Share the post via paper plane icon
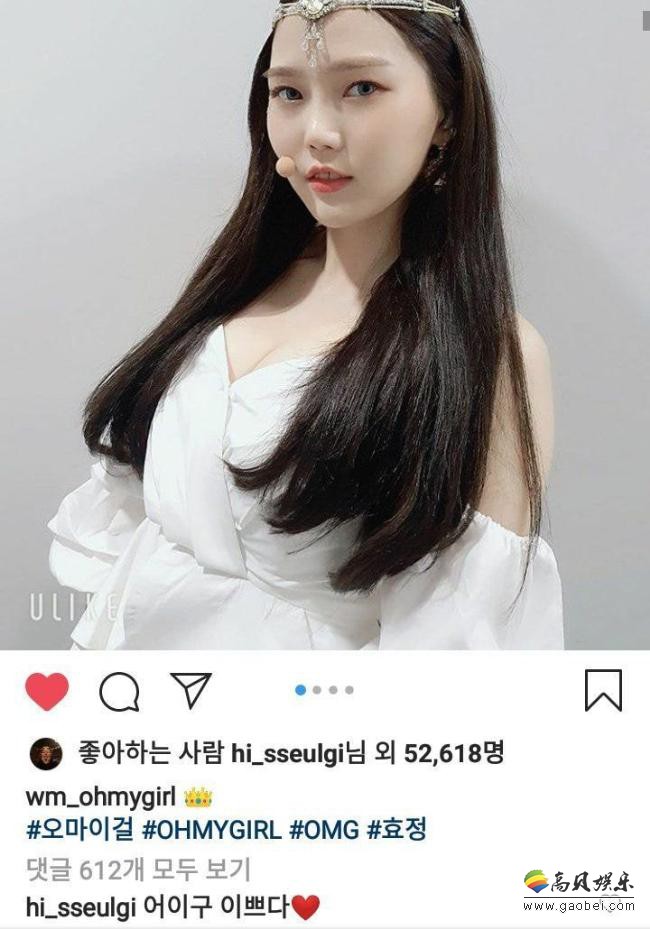Image resolution: width=650 pixels, height=929 pixels. [190, 690]
